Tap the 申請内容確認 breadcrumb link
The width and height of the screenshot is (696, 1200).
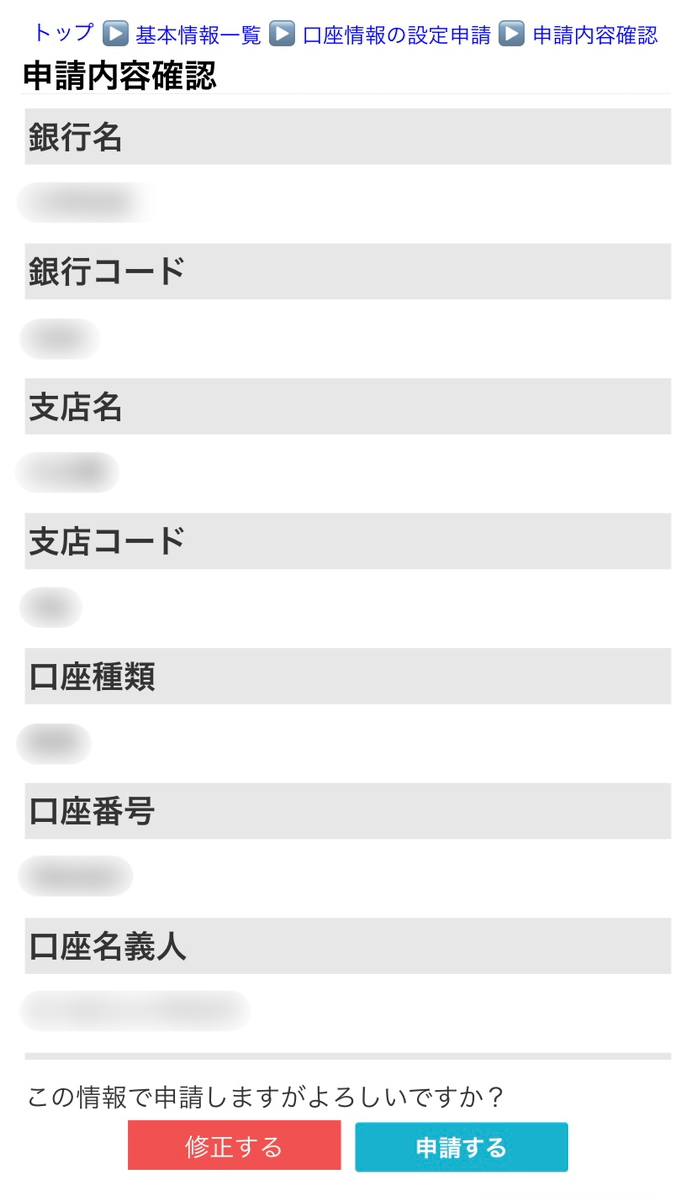pyautogui.click(x=595, y=35)
